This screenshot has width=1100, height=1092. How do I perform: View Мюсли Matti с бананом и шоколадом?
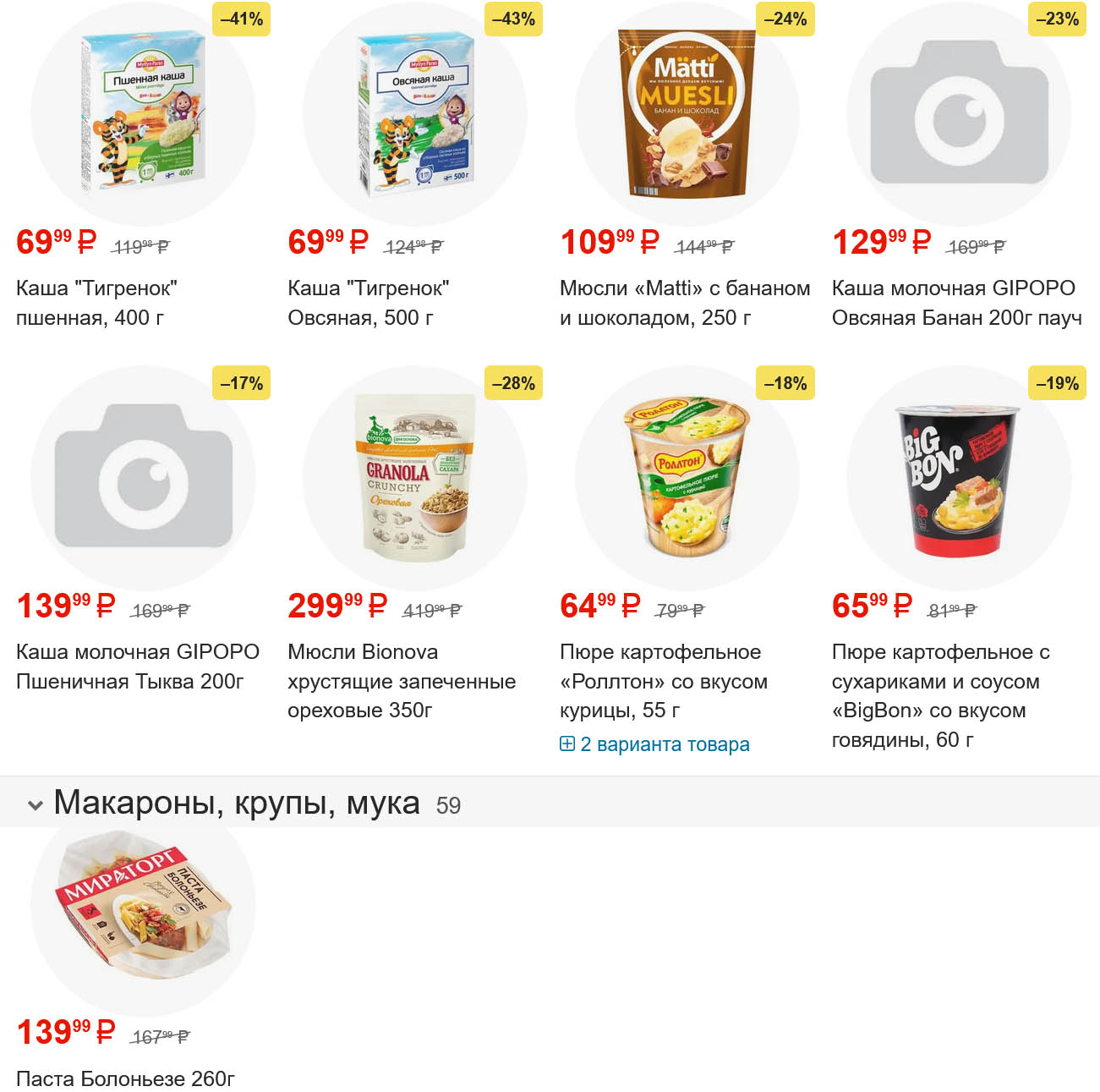(x=684, y=303)
